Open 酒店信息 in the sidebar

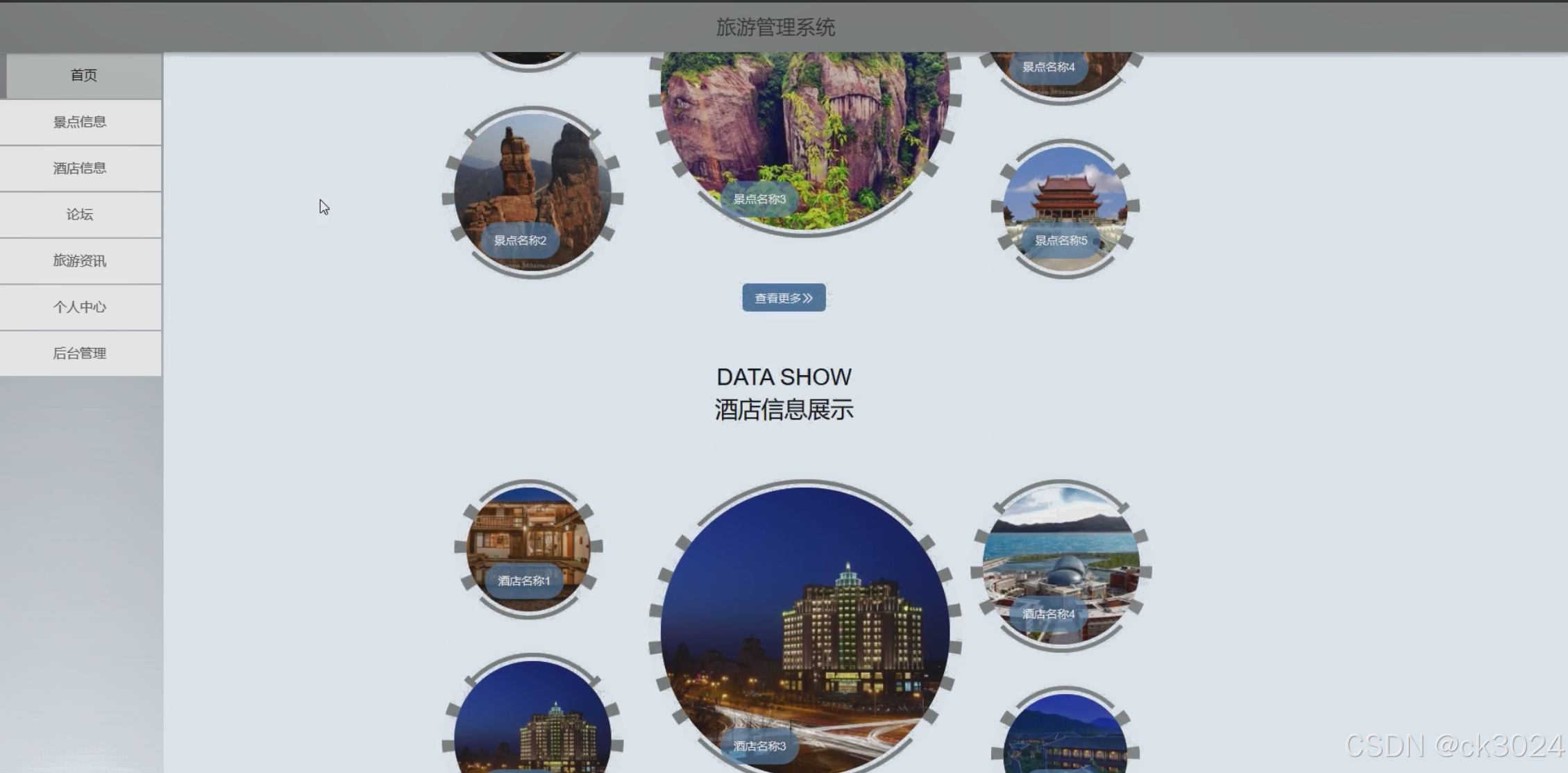(80, 168)
